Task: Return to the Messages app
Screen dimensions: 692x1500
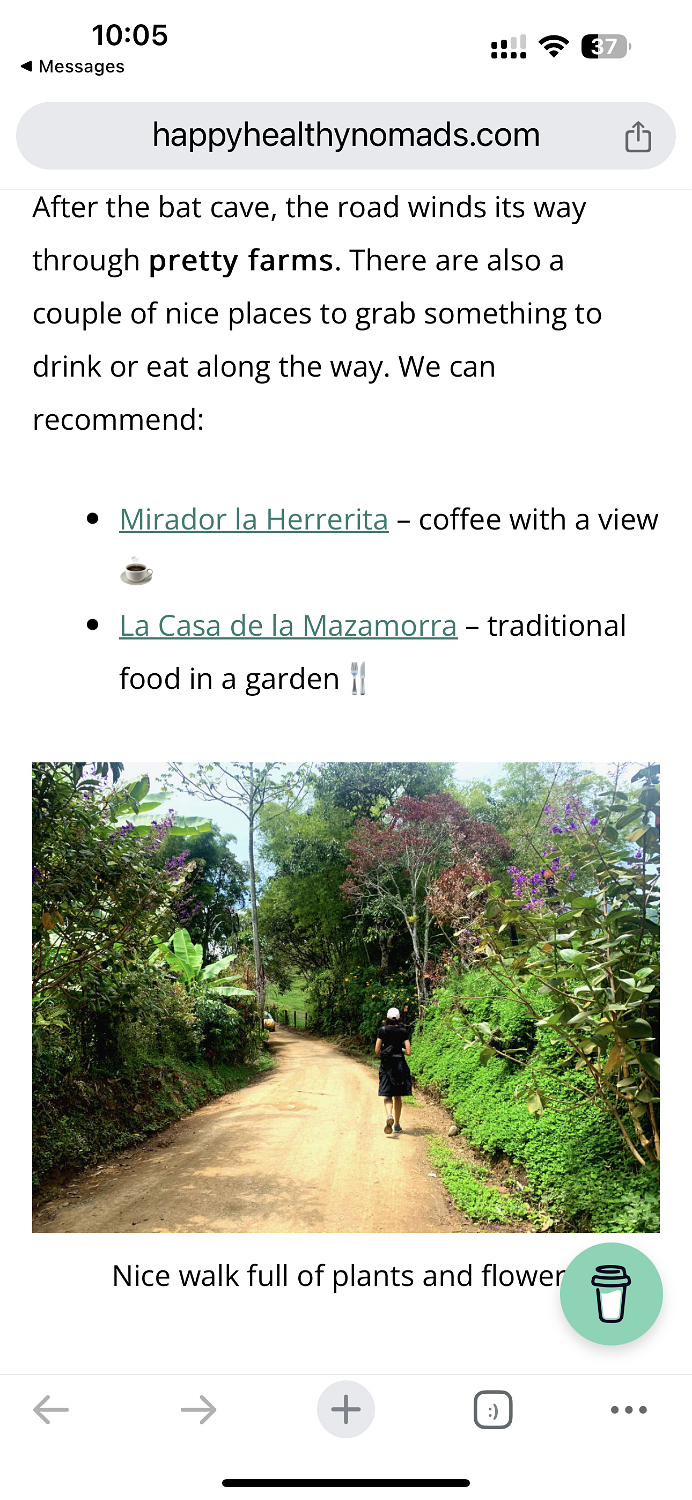Action: click(x=72, y=67)
